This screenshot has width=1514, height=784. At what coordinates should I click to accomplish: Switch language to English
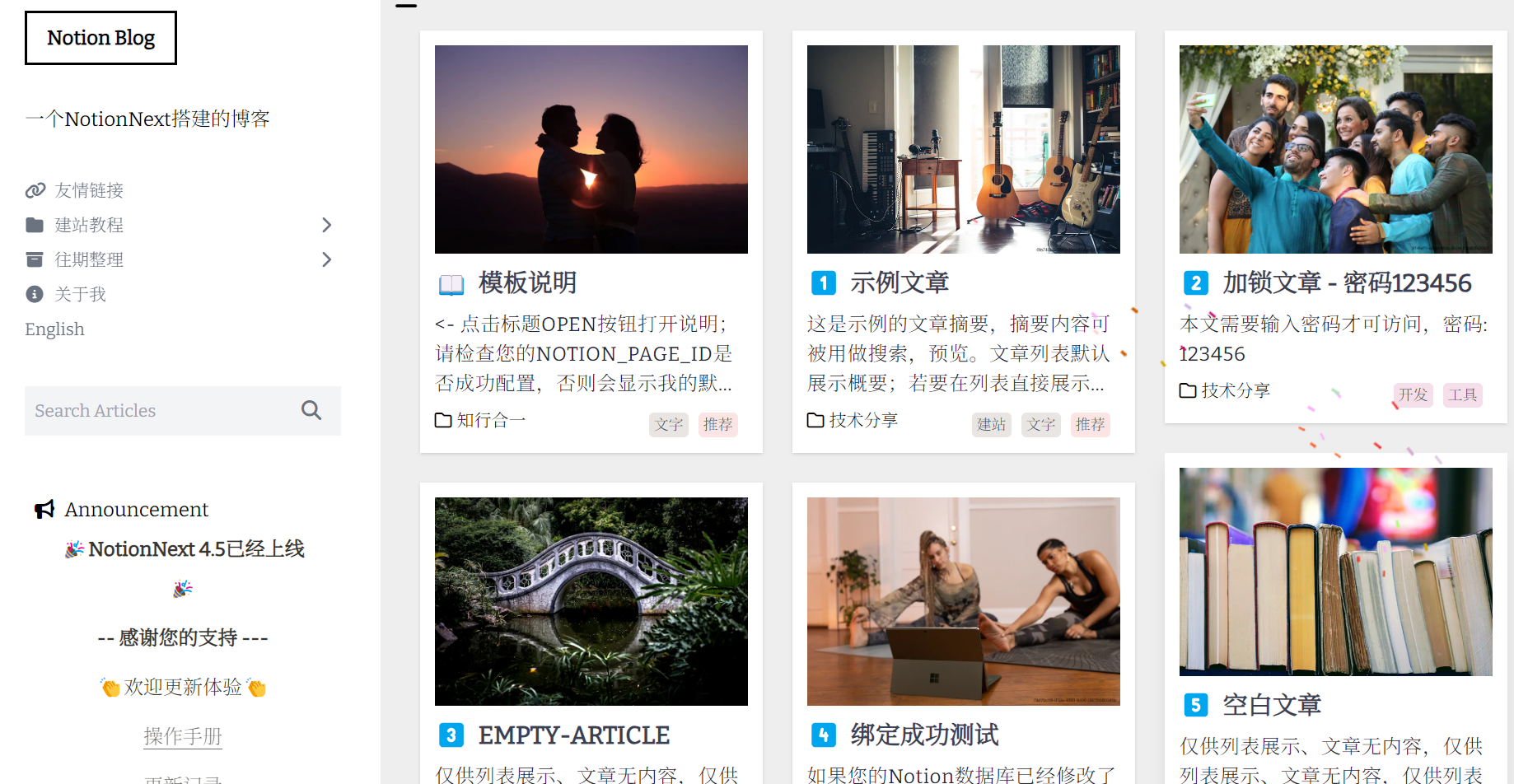54,329
